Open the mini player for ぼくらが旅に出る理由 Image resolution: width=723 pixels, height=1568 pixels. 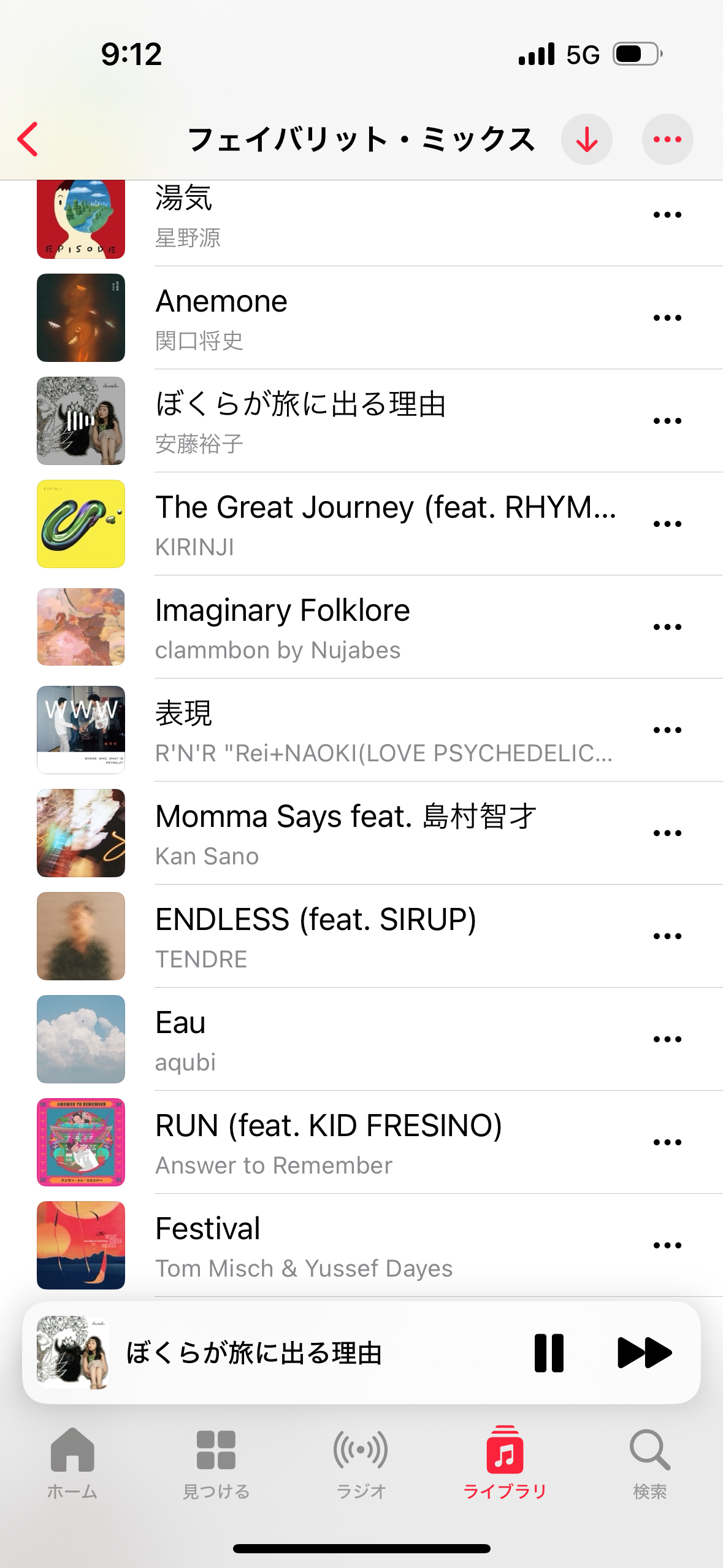click(276, 1353)
